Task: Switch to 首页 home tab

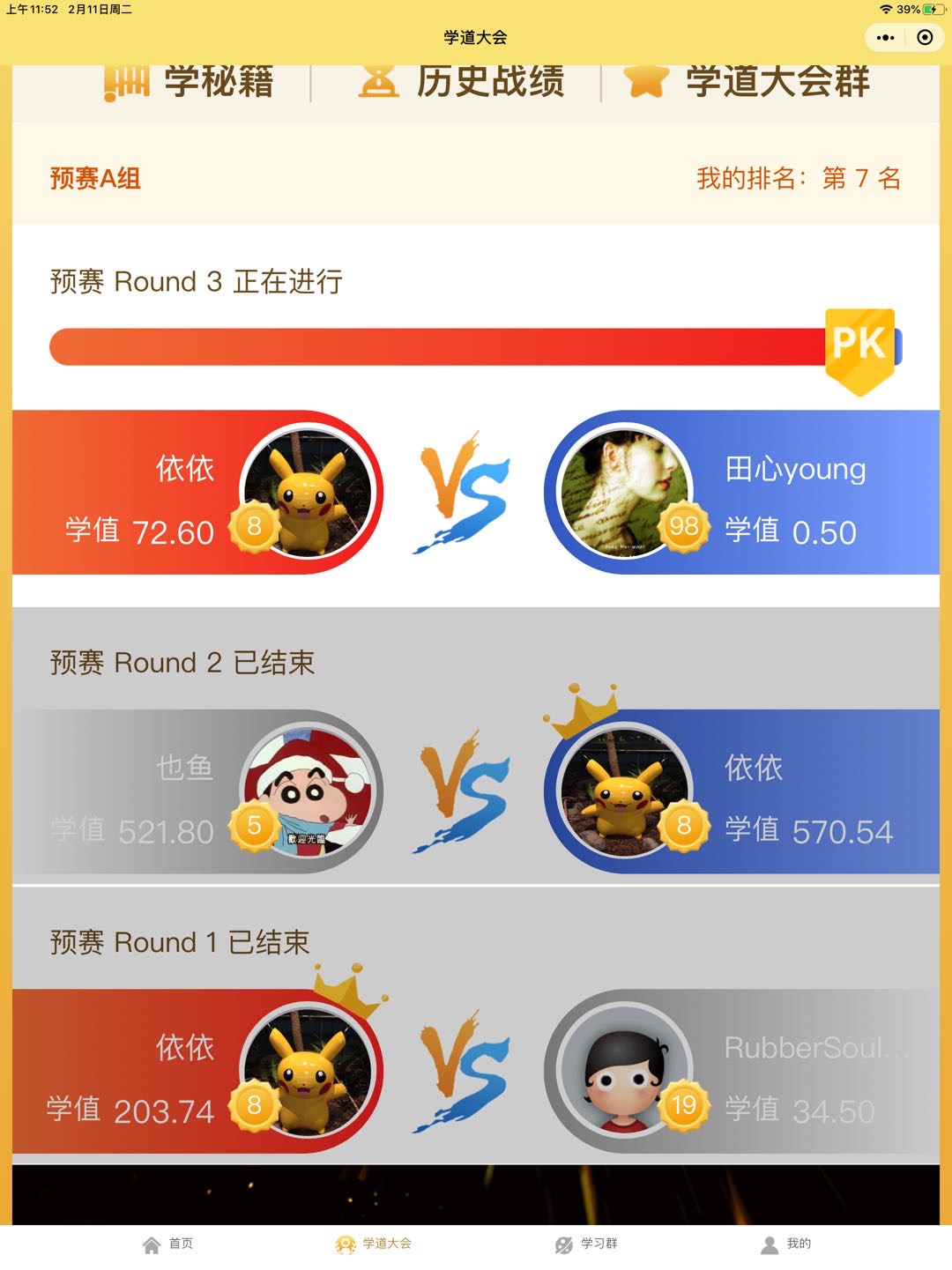Action: pyautogui.click(x=167, y=1244)
